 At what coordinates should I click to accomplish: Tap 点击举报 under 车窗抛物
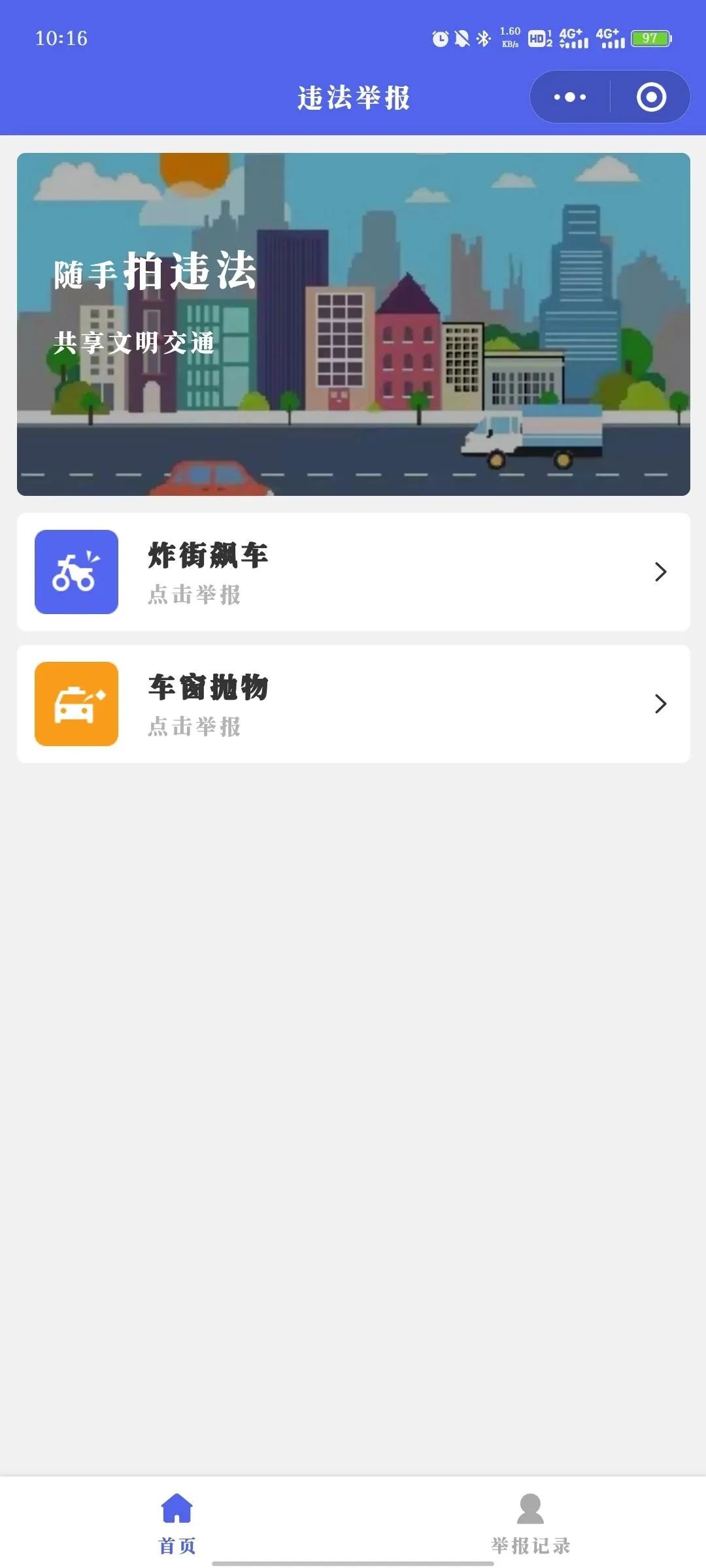tap(193, 727)
